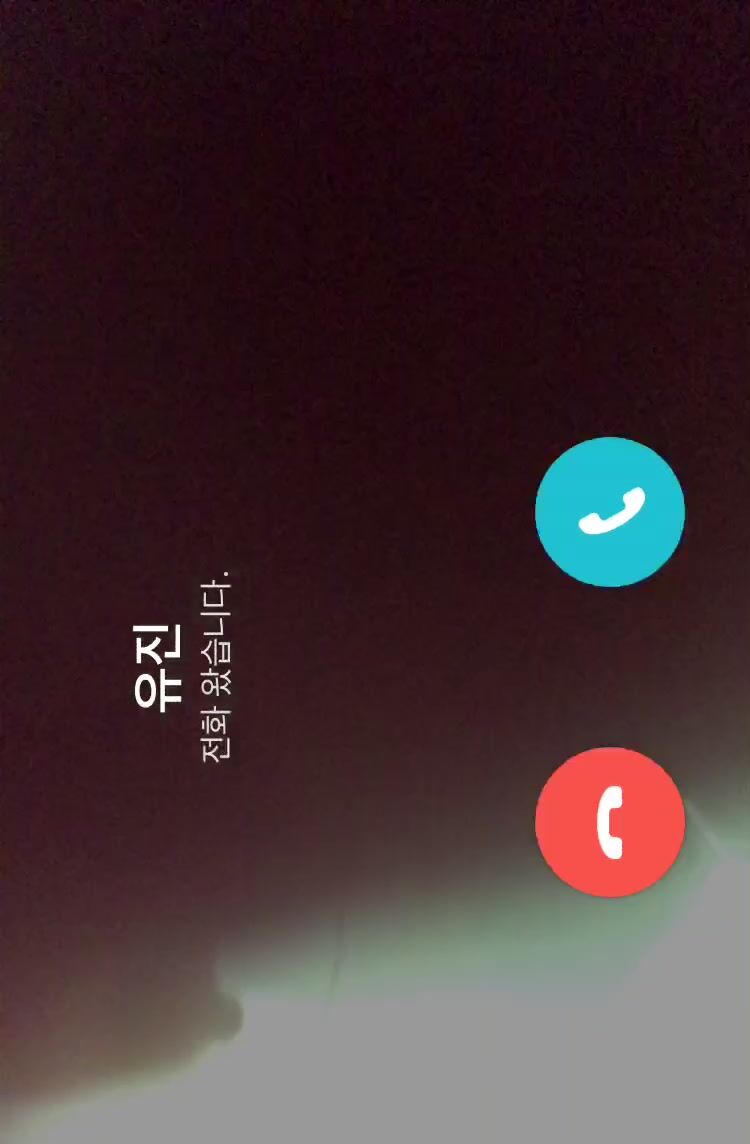Decline the call with red button

click(x=610, y=822)
